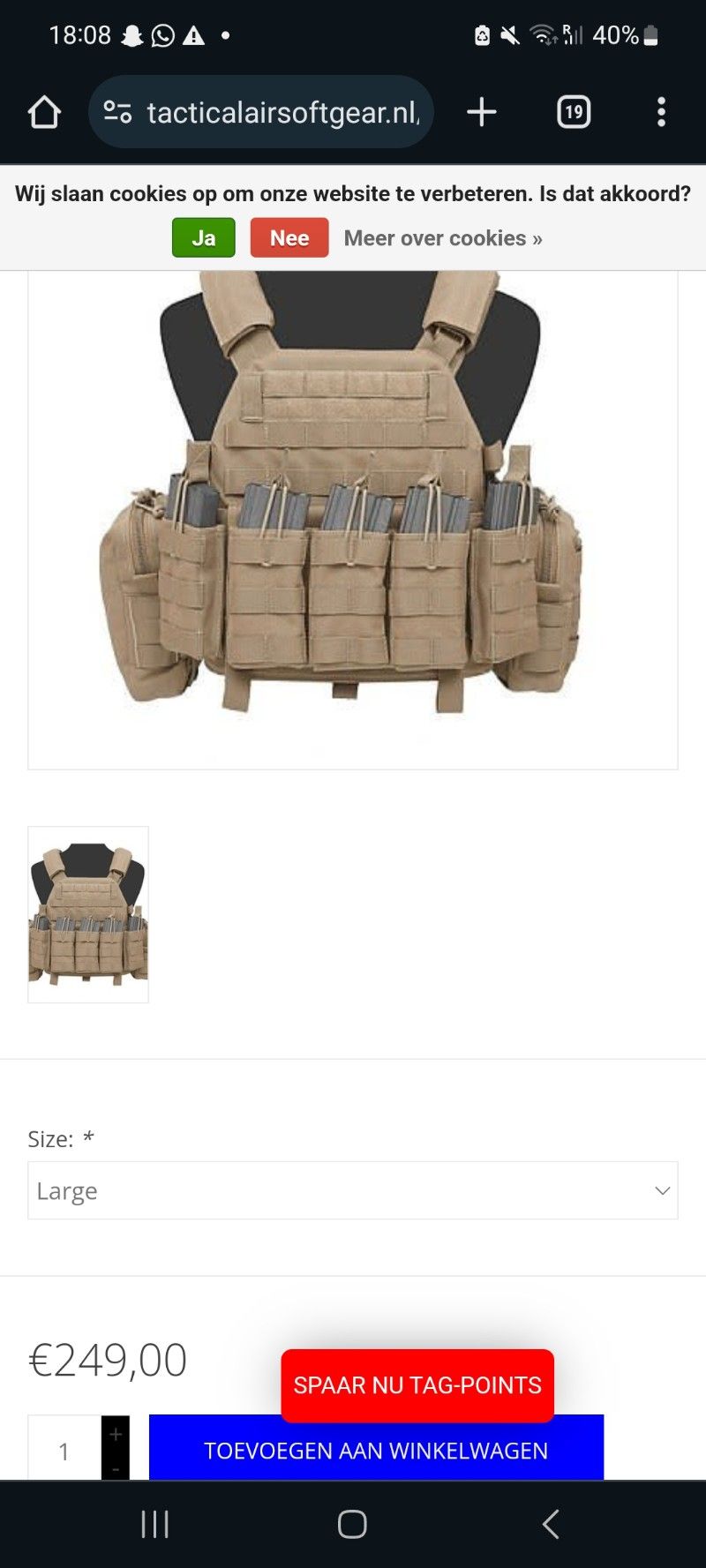Go back using the system back button
706x1568 pixels.
551,1524
